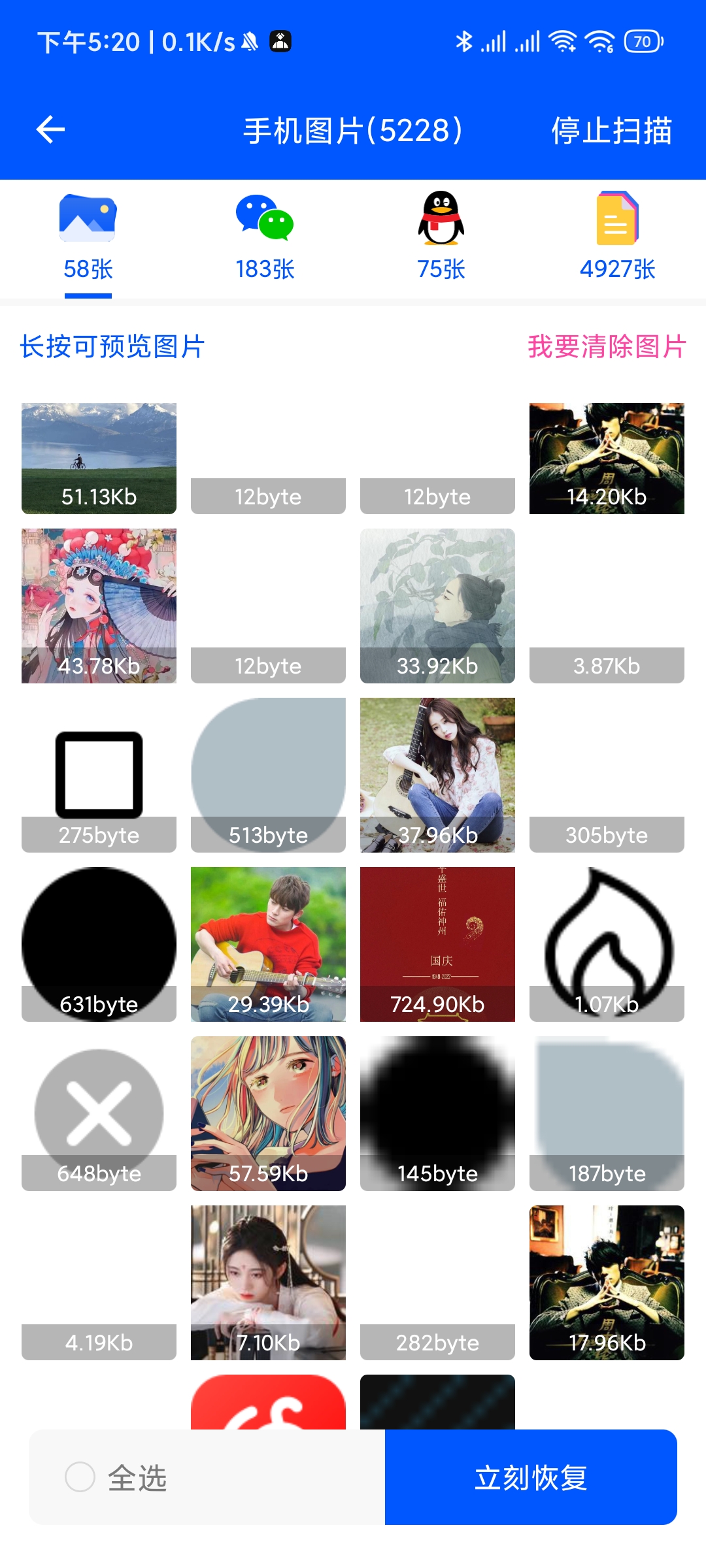The width and height of the screenshot is (706, 1568).
Task: Select the 29.39Kb guitar boy photo
Action: (x=268, y=944)
